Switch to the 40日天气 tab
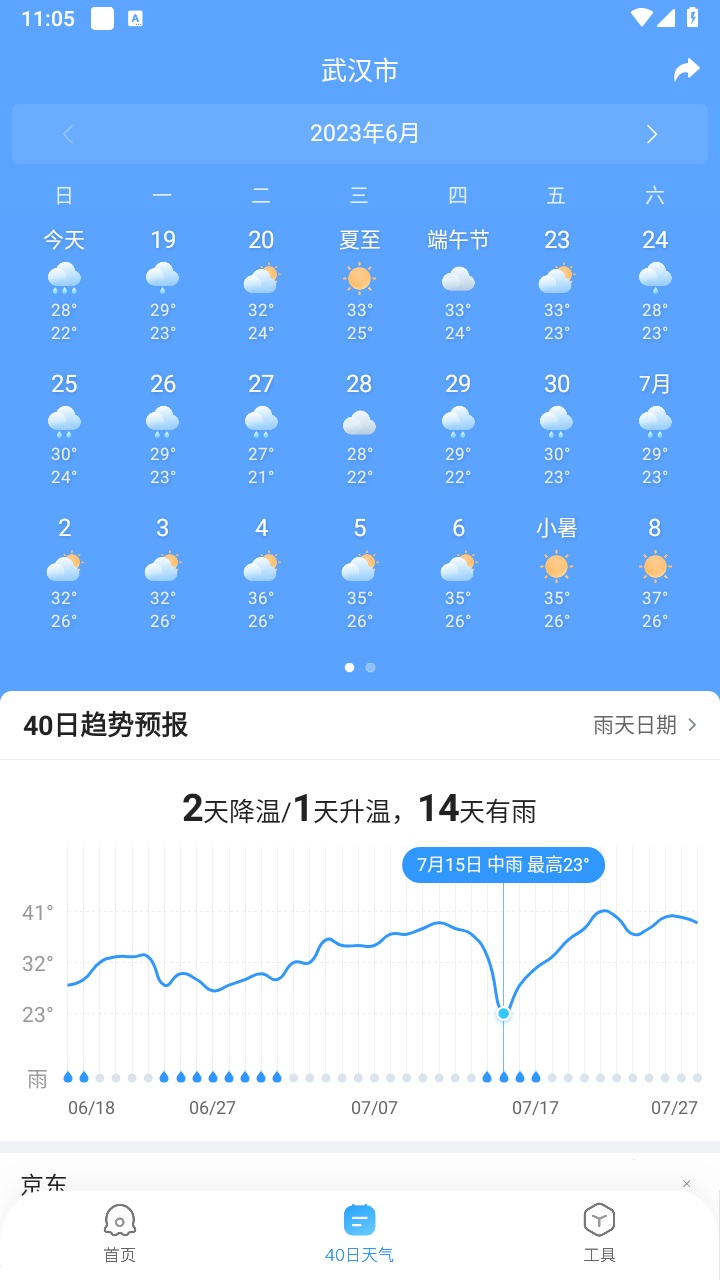The height and width of the screenshot is (1280, 720). coord(360,1230)
